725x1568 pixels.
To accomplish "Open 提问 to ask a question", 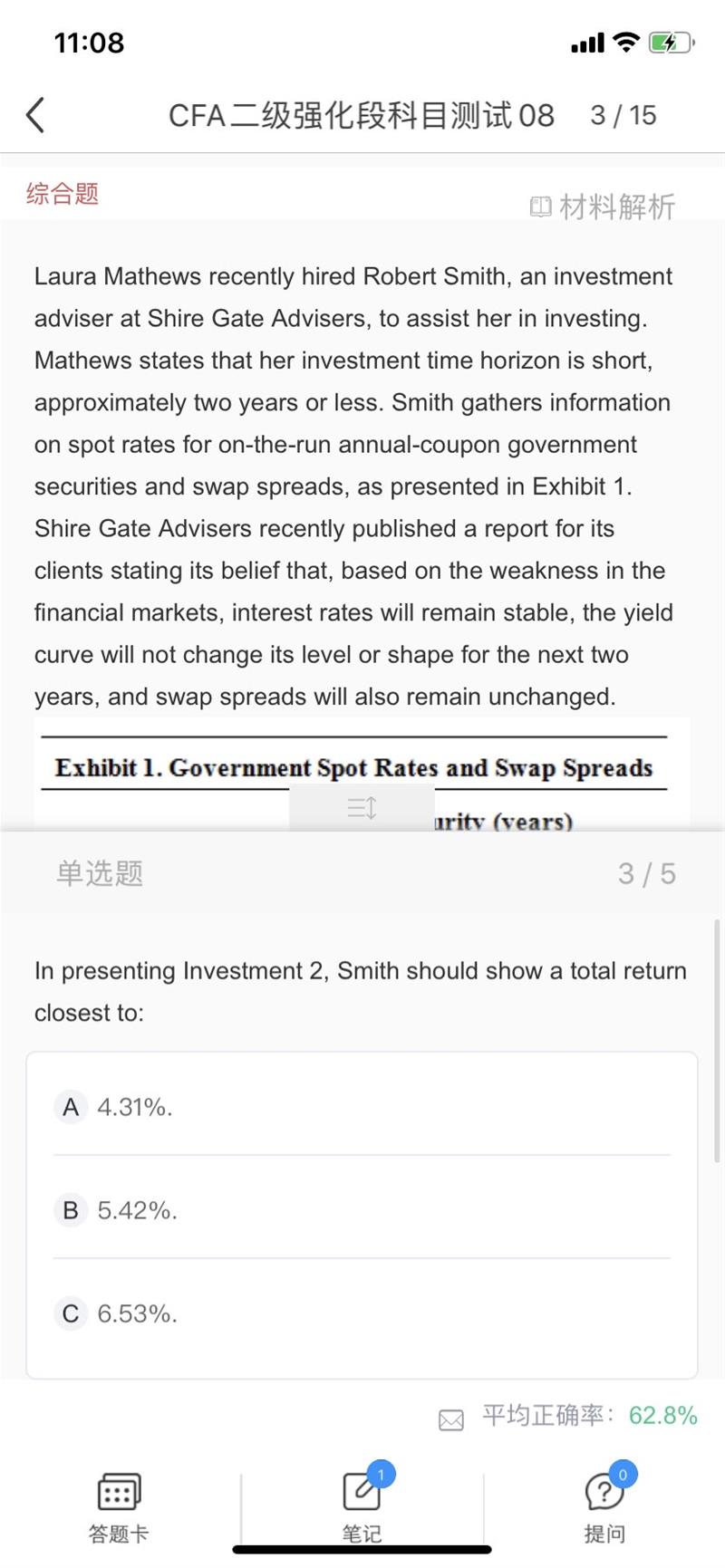I will pos(604,1505).
